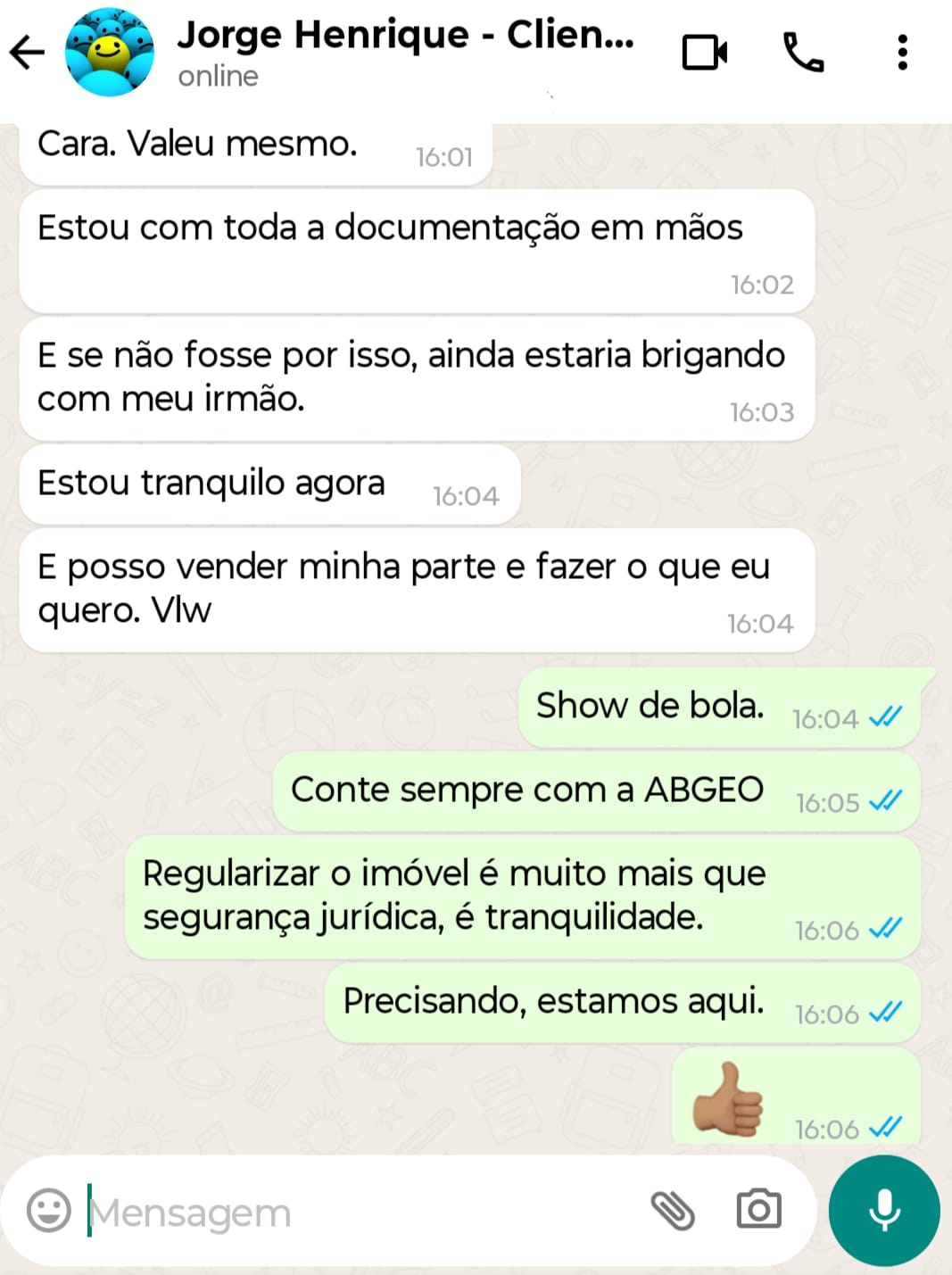The width and height of the screenshot is (952, 1275).
Task: Open Jorge Henrique contact info
Action: pyautogui.click(x=405, y=52)
